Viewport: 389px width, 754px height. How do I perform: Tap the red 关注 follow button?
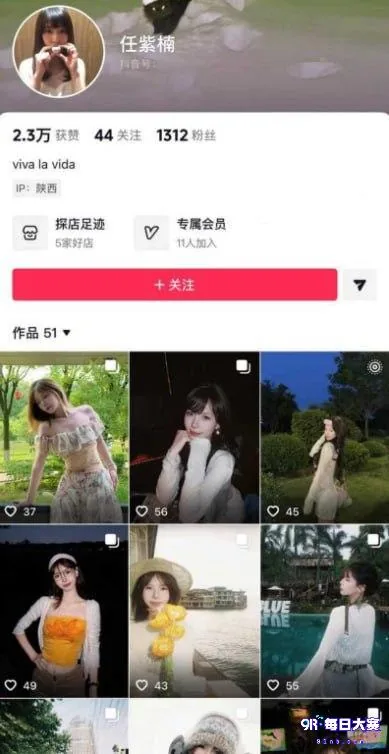pos(175,285)
